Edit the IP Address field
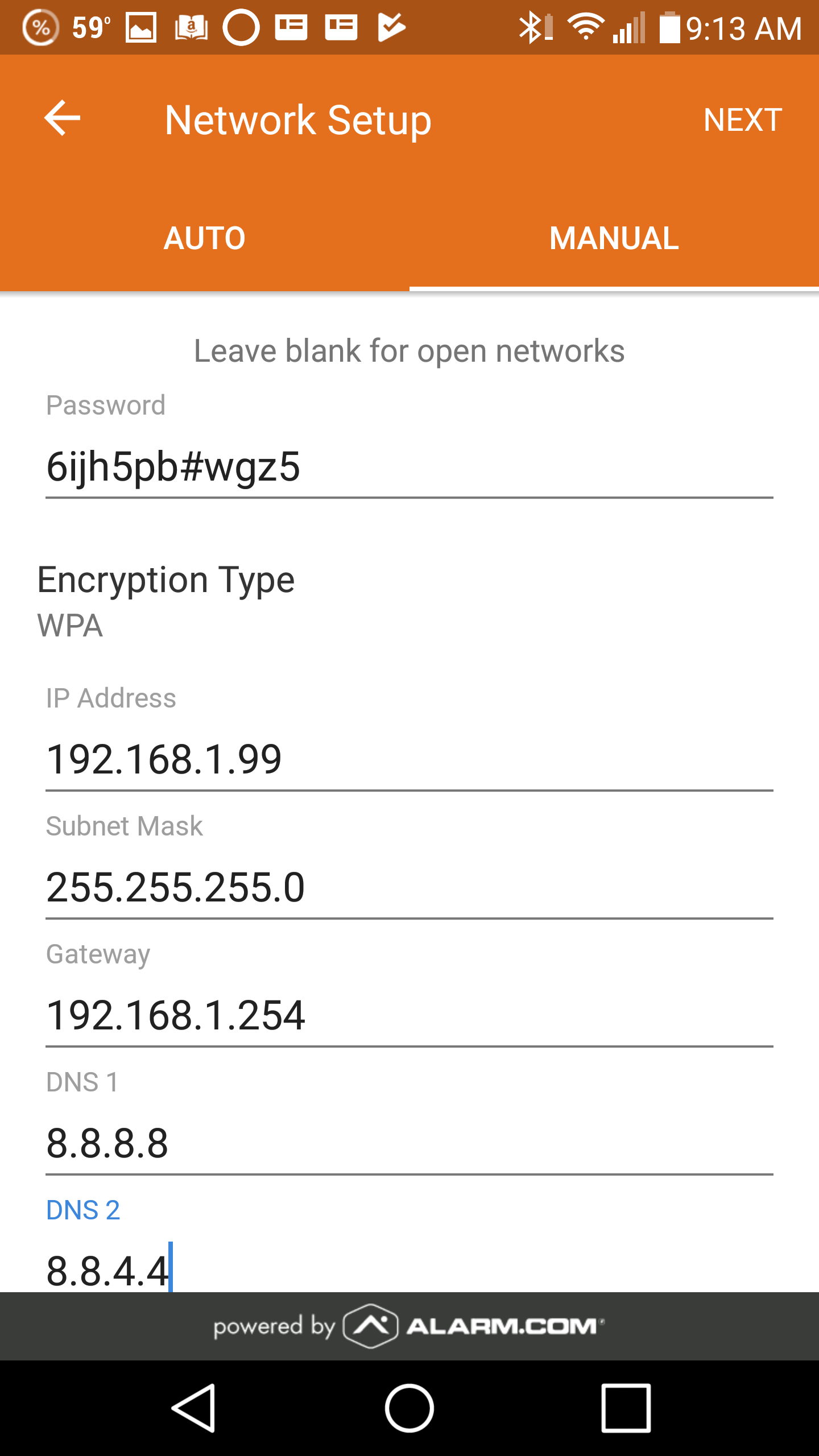 (409, 760)
